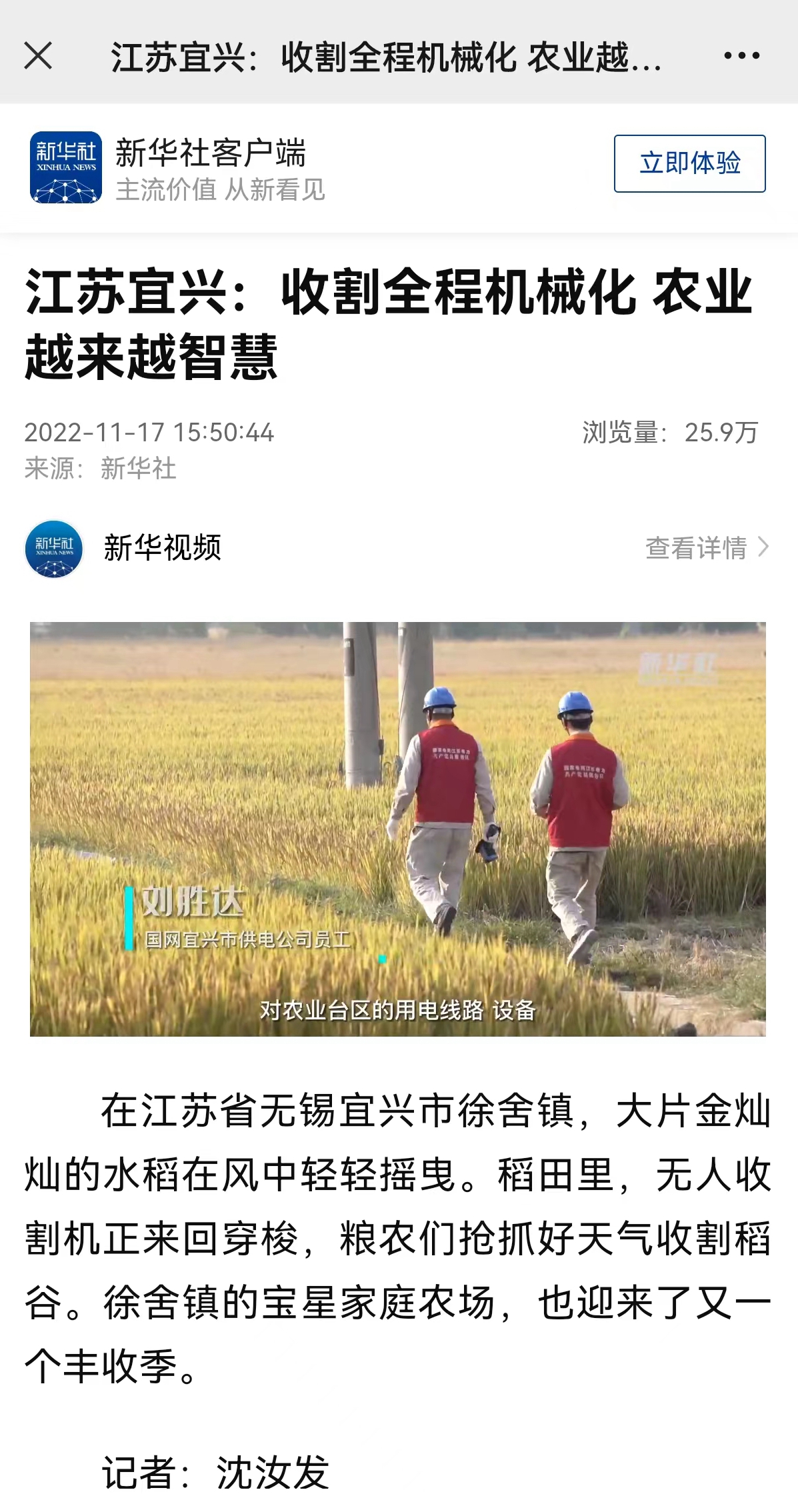The image size is (798, 1512).
Task: Play the rice field video
Action: coord(397,829)
